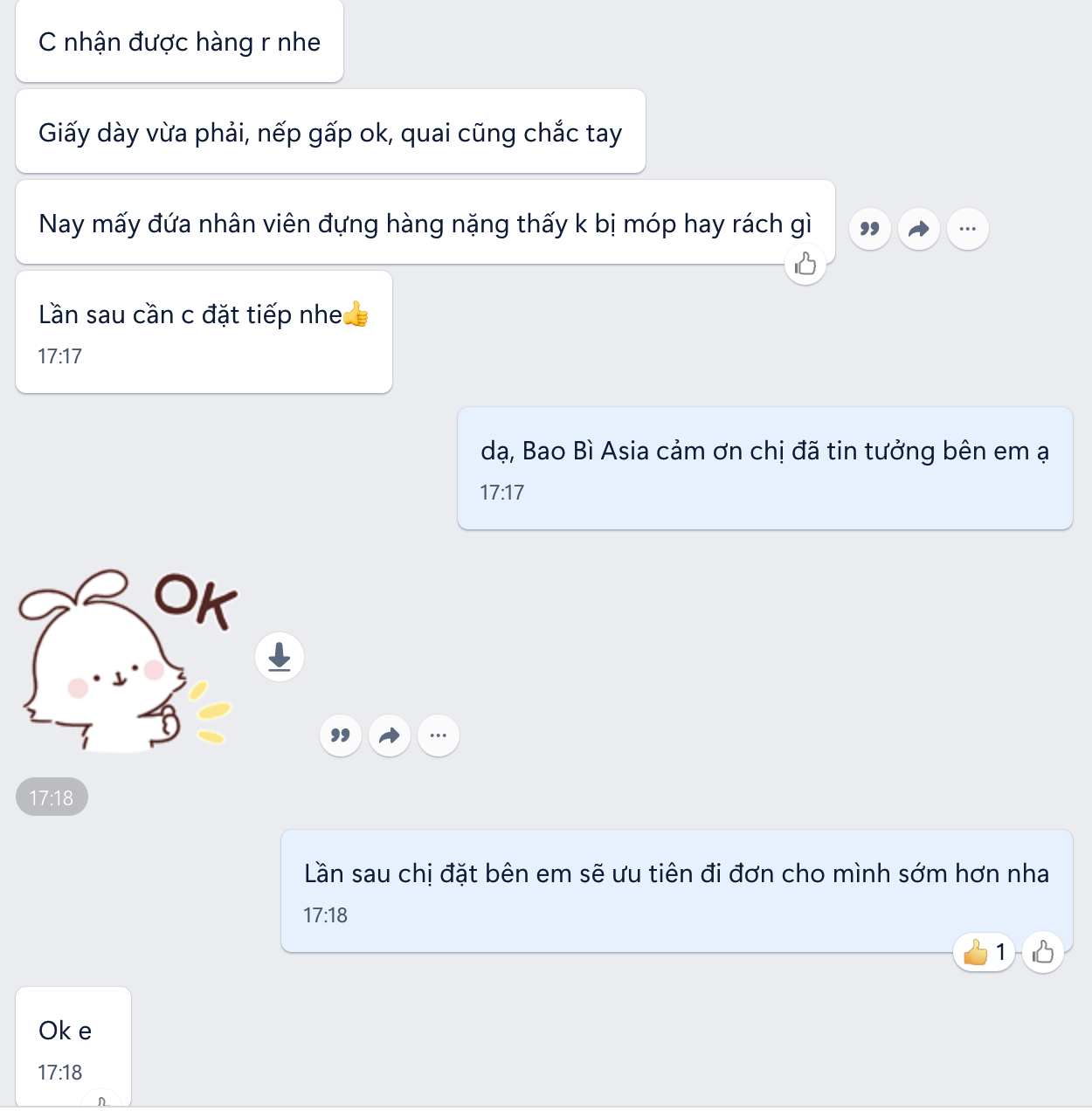View the thumbs-up reaction count on "Lần sau chị đặt"
Image resolution: width=1092 pixels, height=1111 pixels.
point(984,952)
